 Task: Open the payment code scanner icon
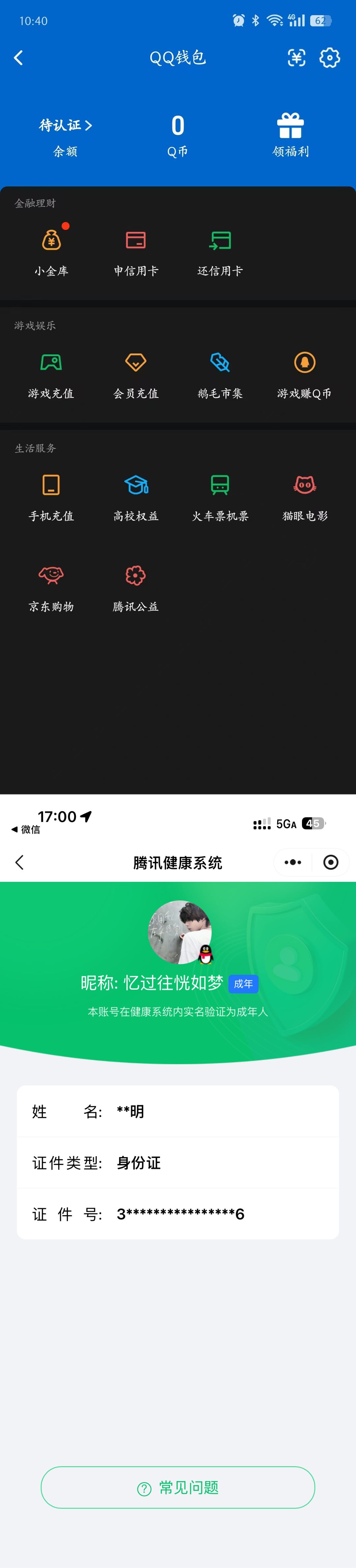click(x=297, y=58)
